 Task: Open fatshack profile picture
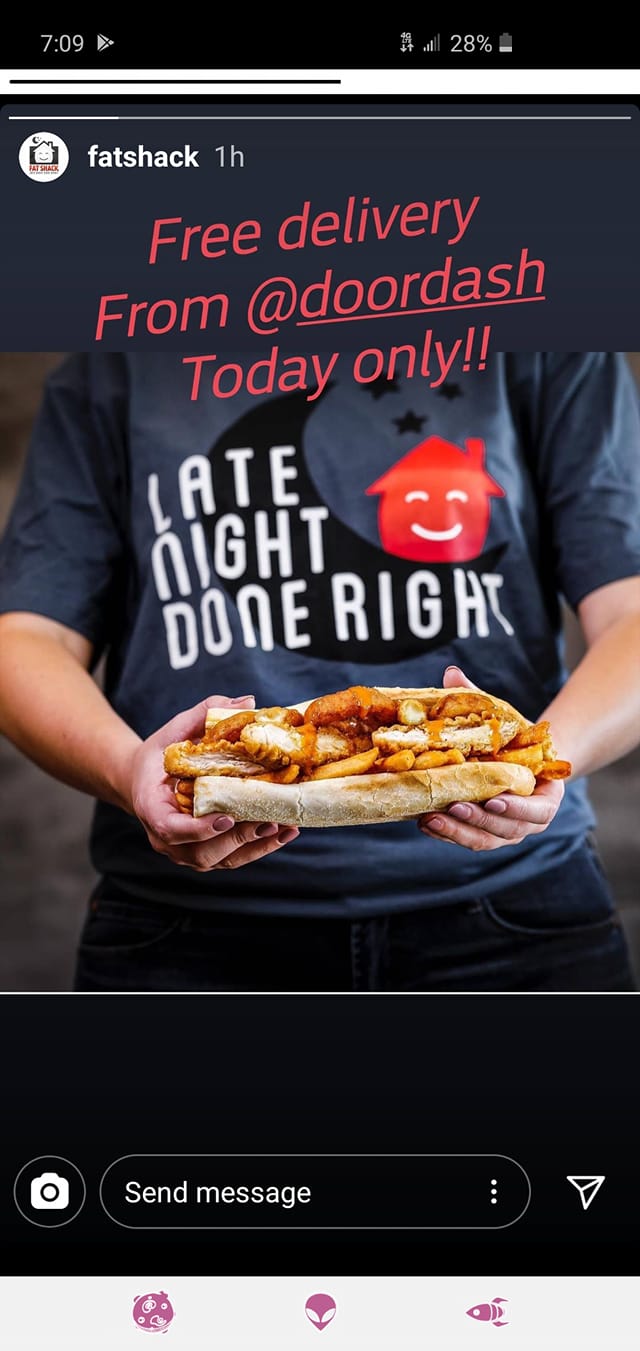tap(44, 157)
